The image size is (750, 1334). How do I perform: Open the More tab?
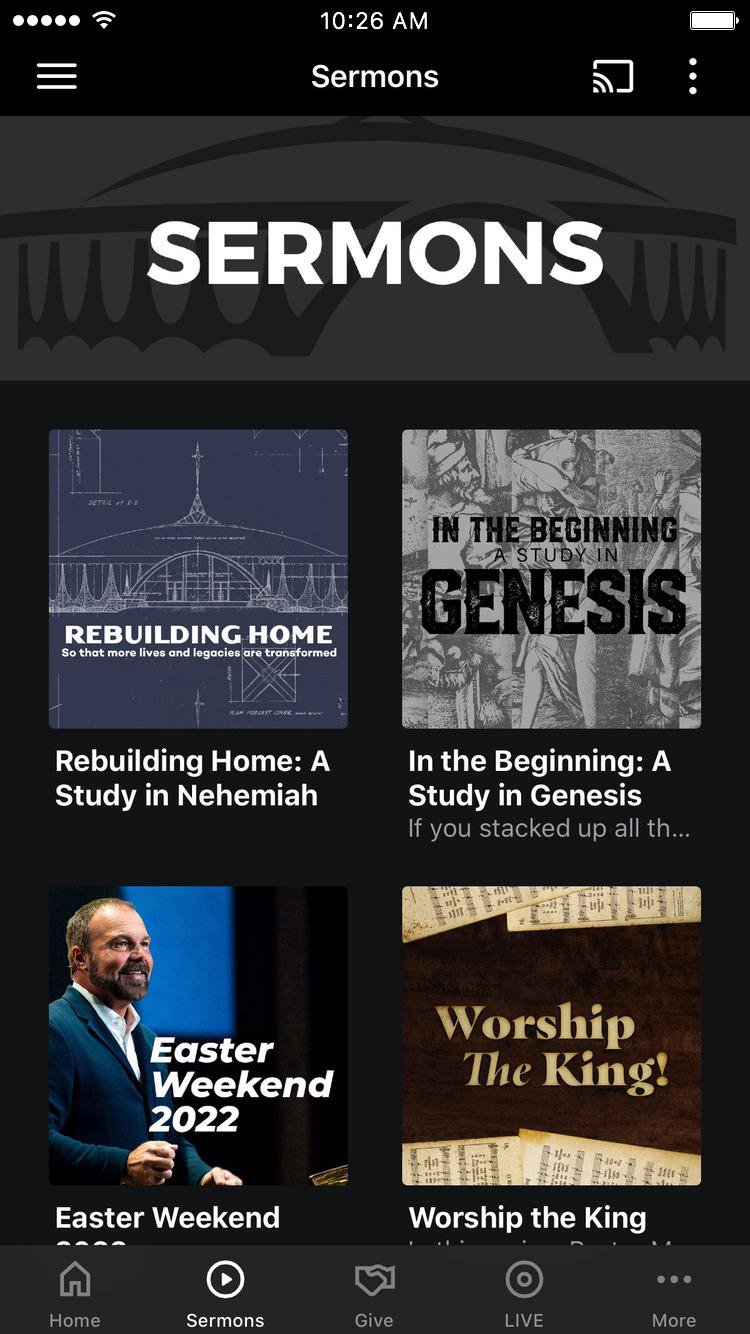click(x=674, y=1292)
